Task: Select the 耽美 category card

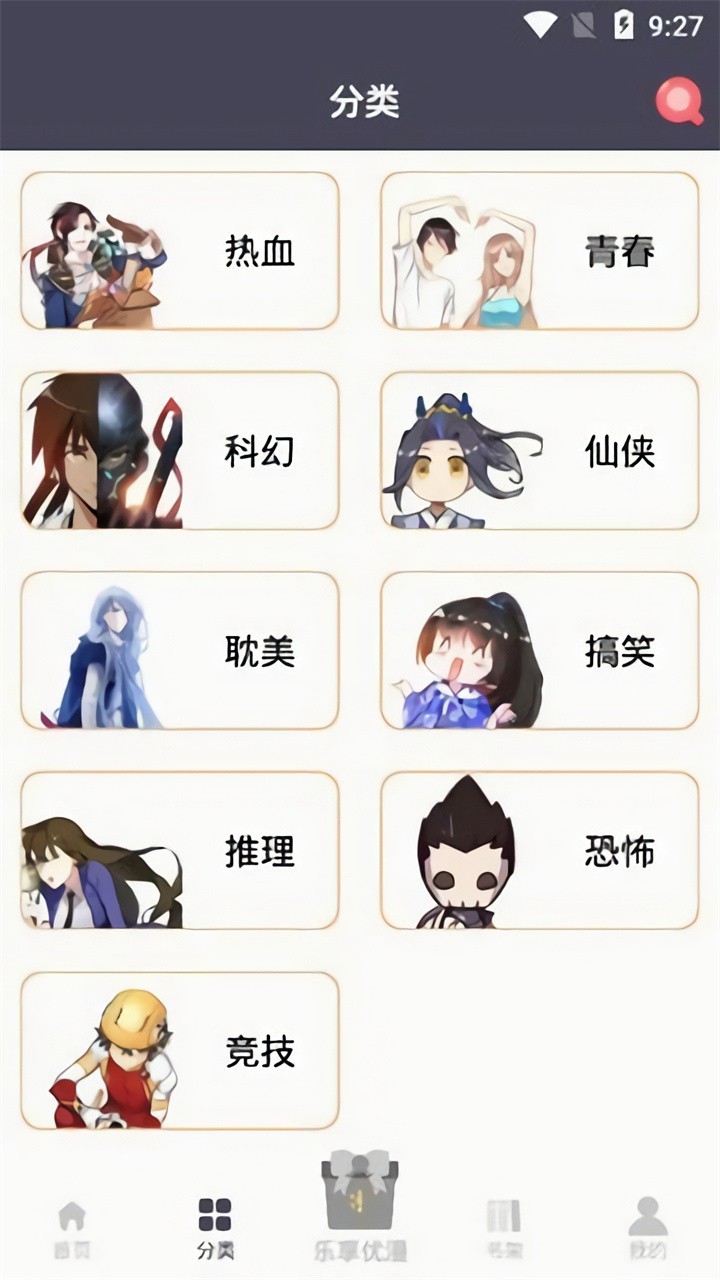Action: pyautogui.click(x=180, y=651)
